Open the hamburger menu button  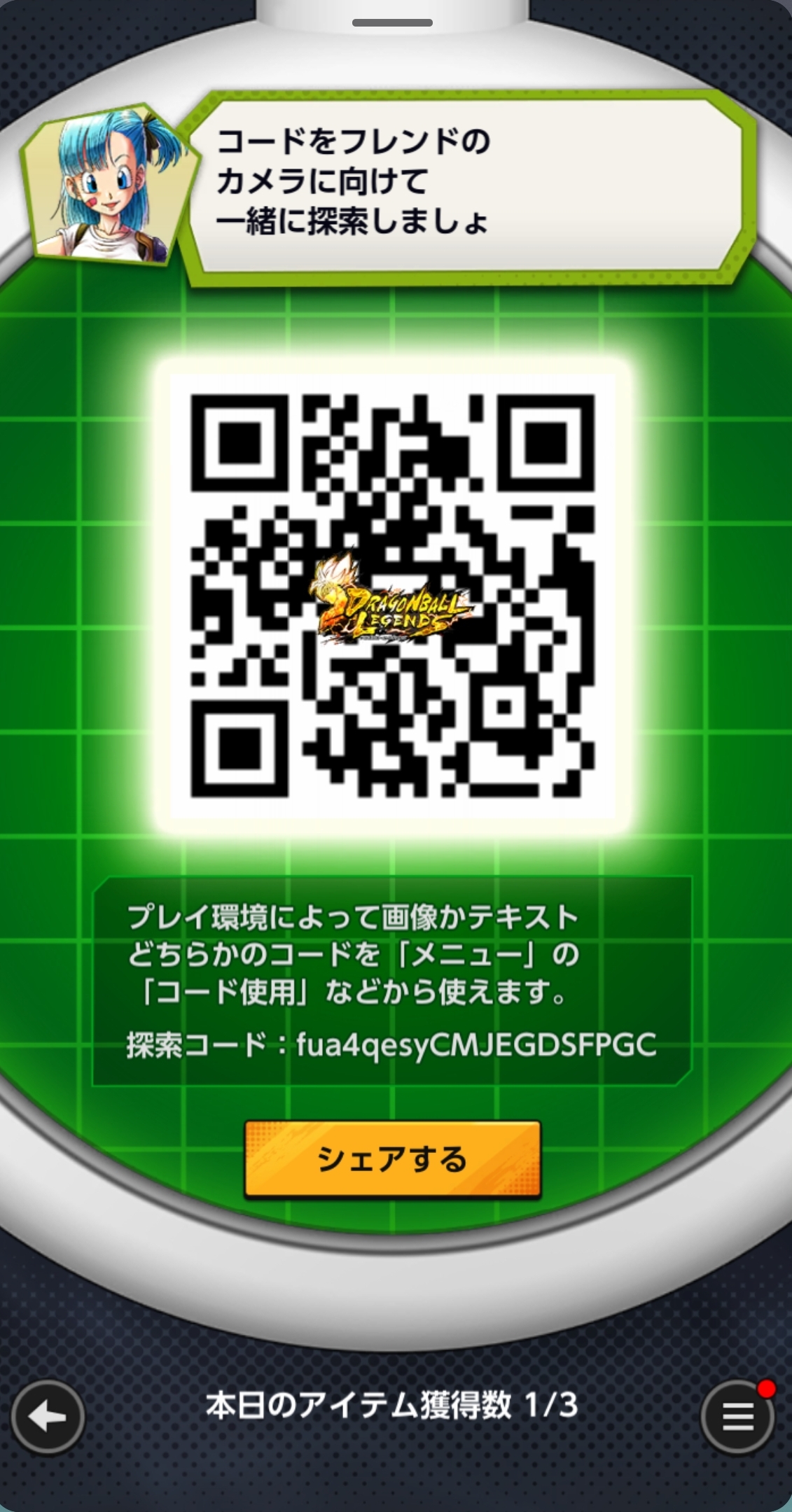[737, 1417]
